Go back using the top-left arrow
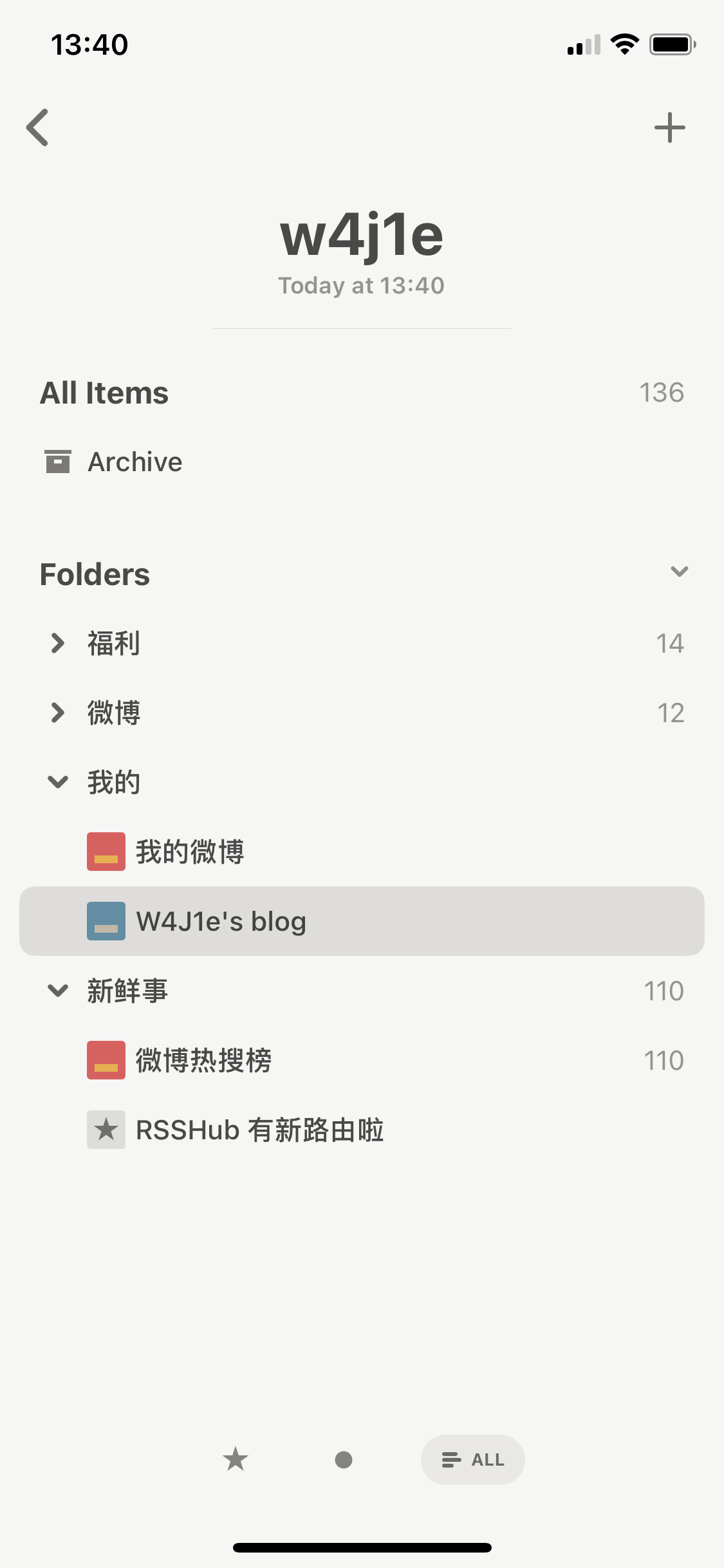Image resolution: width=724 pixels, height=1568 pixels. coord(38,127)
